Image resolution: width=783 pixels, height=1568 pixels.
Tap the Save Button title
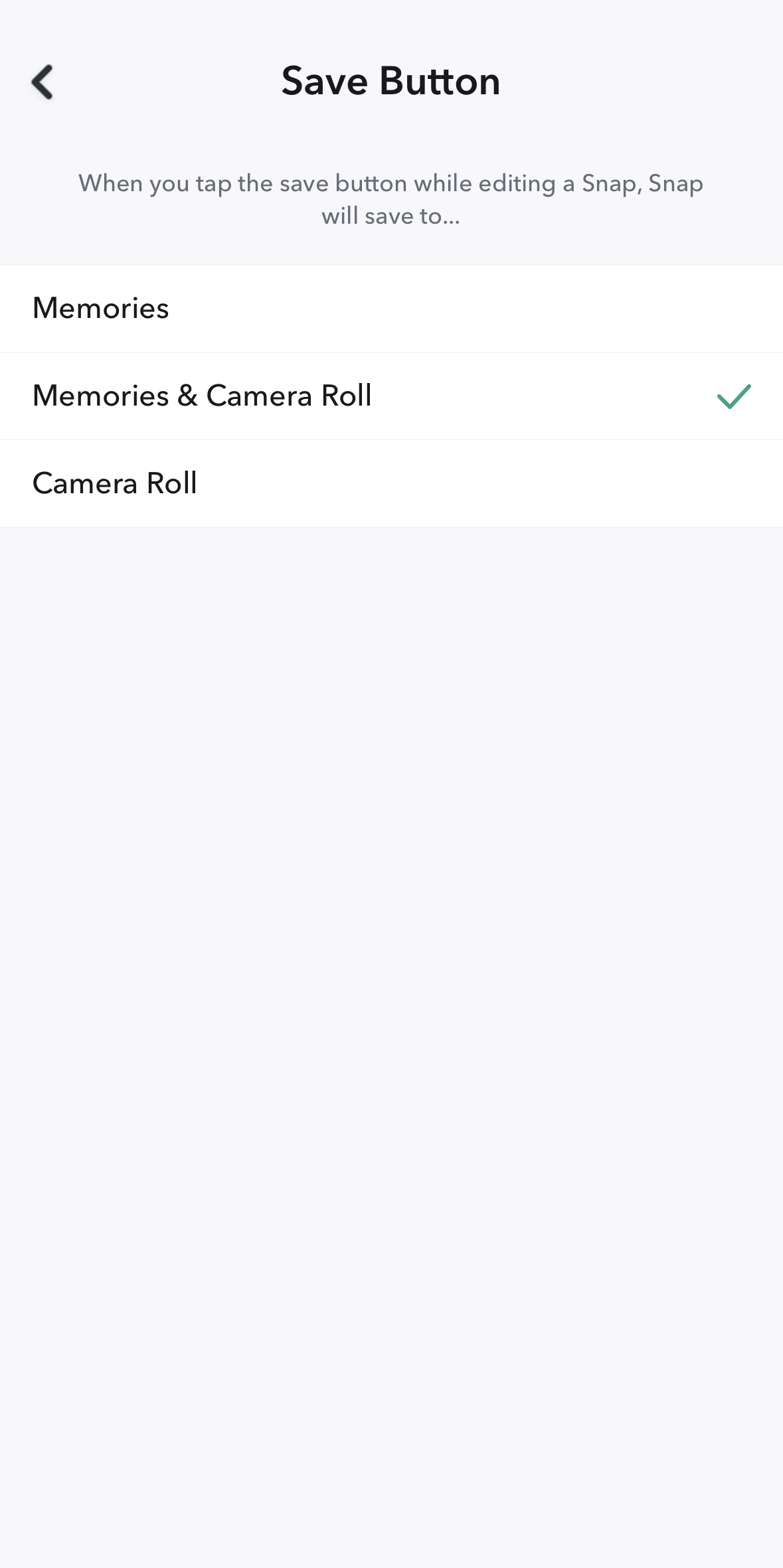pos(391,80)
